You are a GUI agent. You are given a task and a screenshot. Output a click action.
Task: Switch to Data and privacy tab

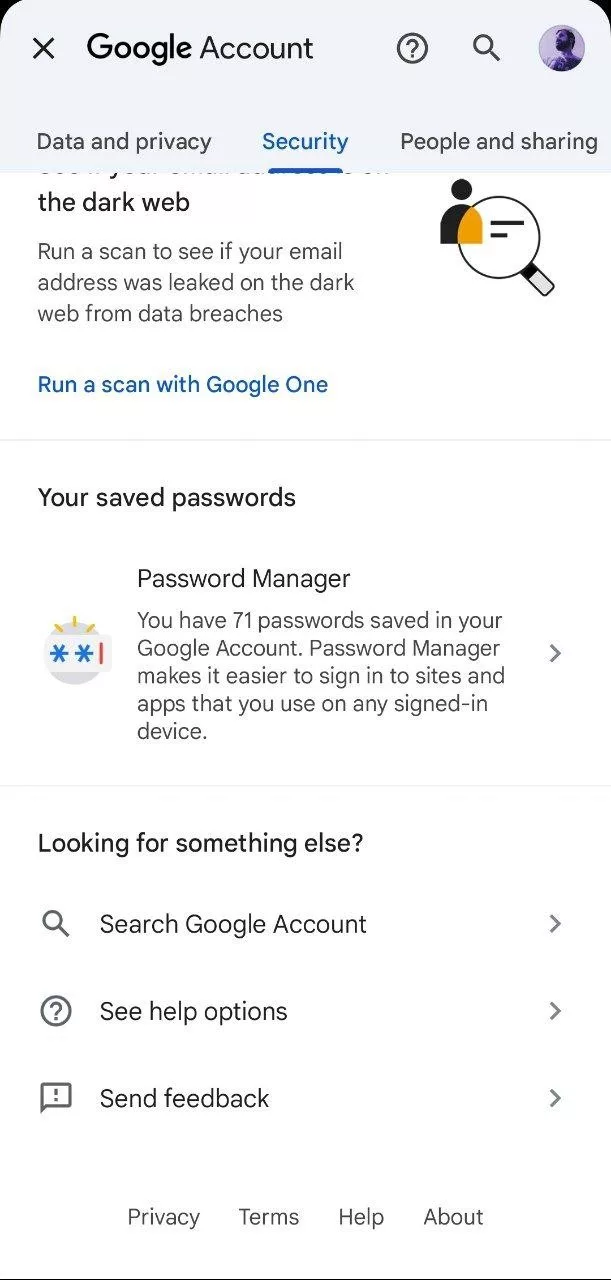coord(124,142)
